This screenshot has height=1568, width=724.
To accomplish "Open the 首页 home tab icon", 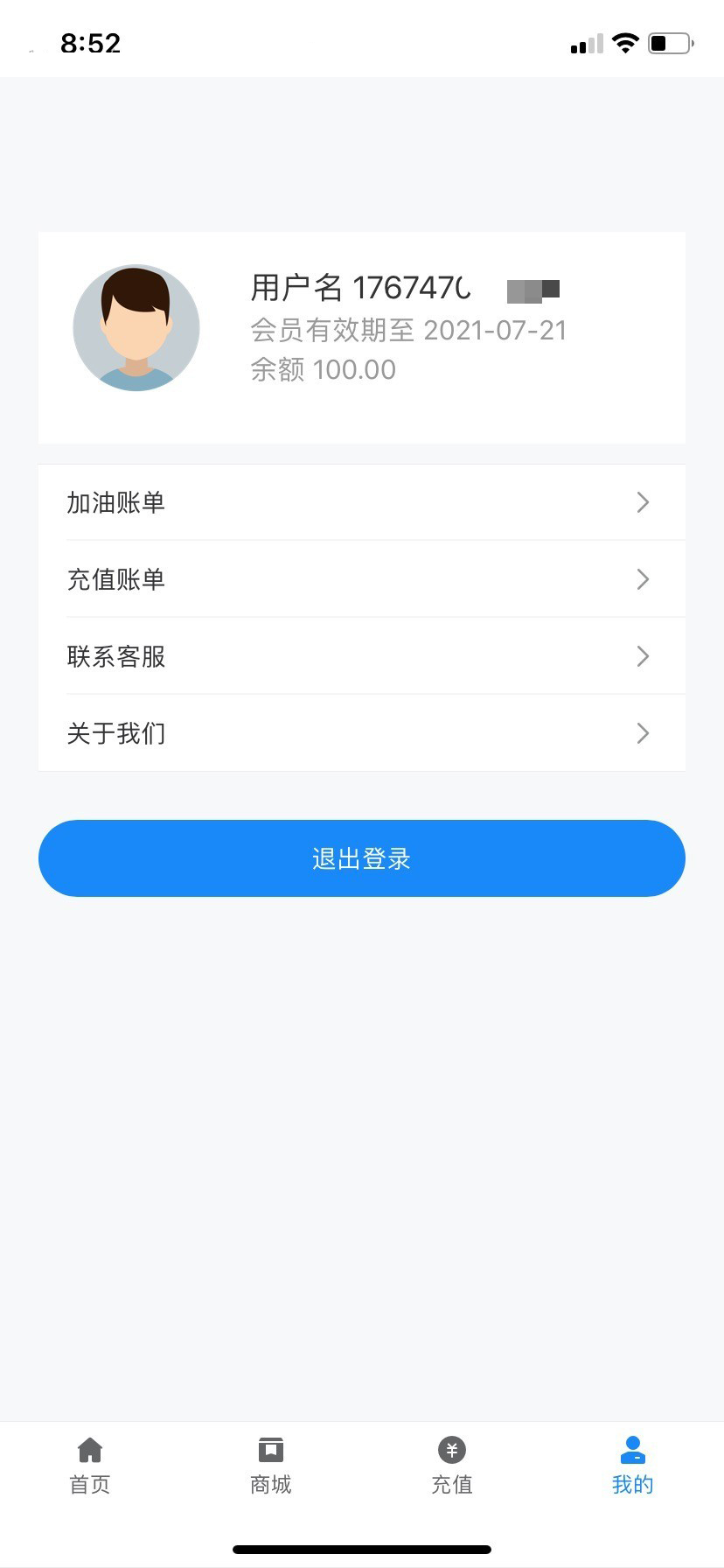I will (89, 1450).
